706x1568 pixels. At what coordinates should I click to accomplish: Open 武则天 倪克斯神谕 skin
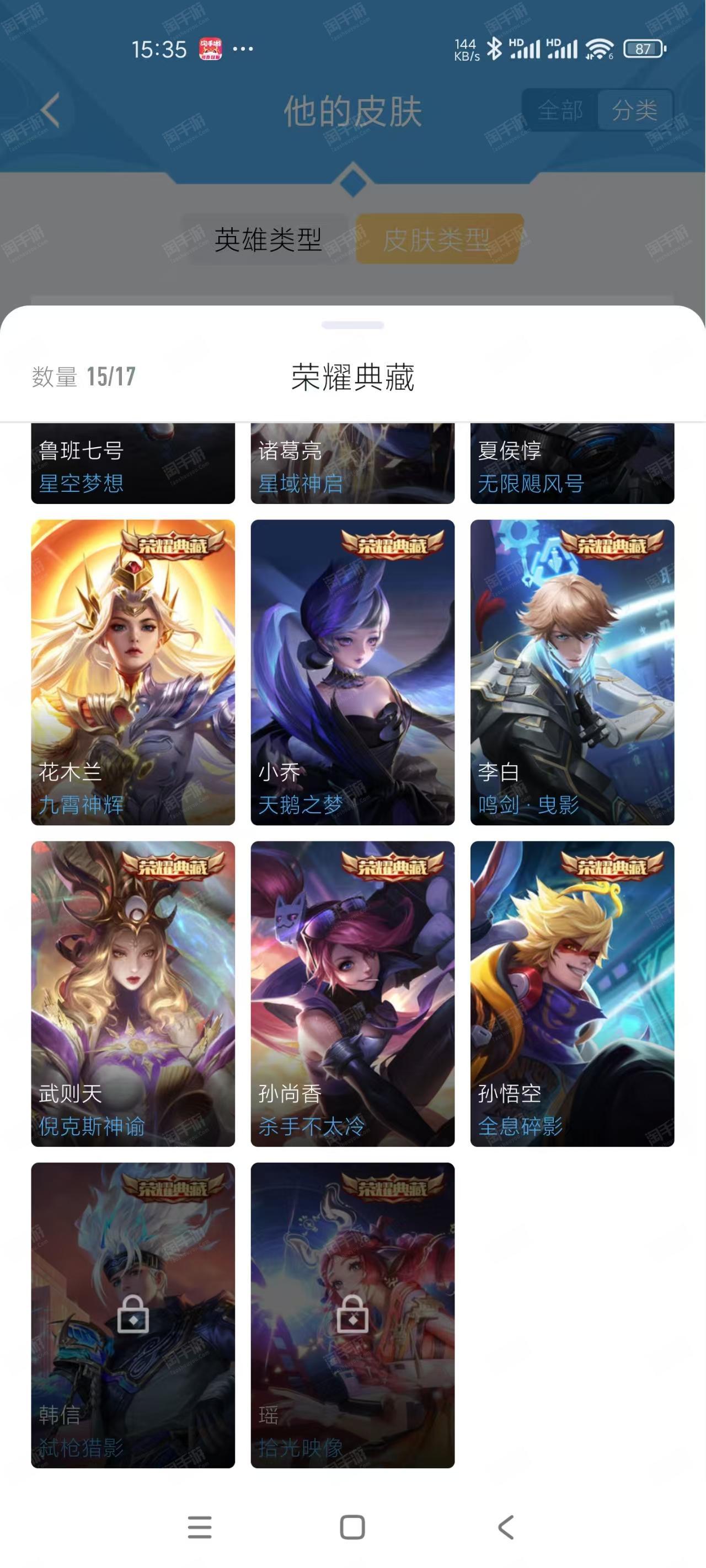tap(133, 994)
